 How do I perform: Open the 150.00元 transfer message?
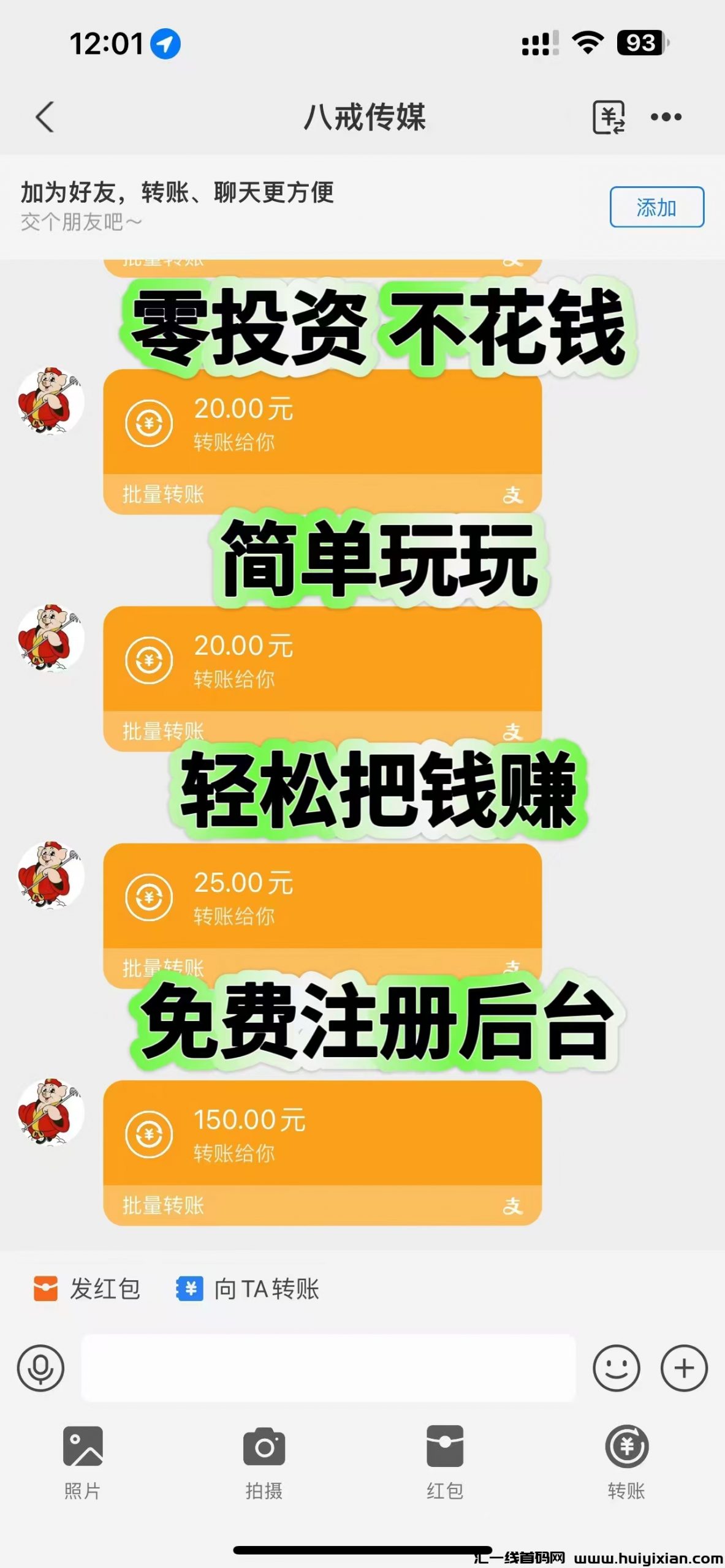click(324, 1133)
